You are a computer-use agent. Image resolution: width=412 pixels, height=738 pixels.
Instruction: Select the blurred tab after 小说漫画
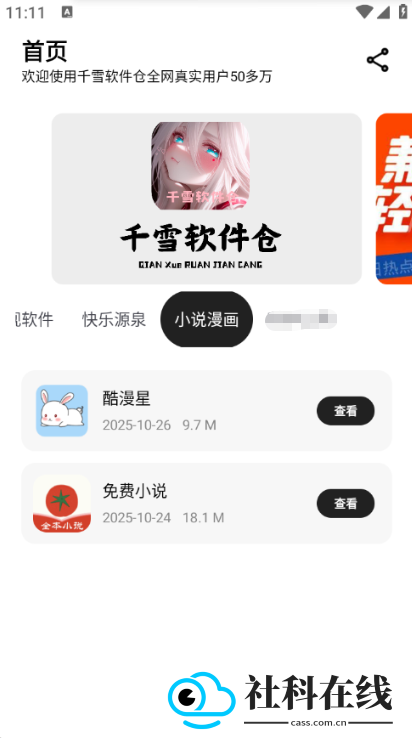point(301,320)
